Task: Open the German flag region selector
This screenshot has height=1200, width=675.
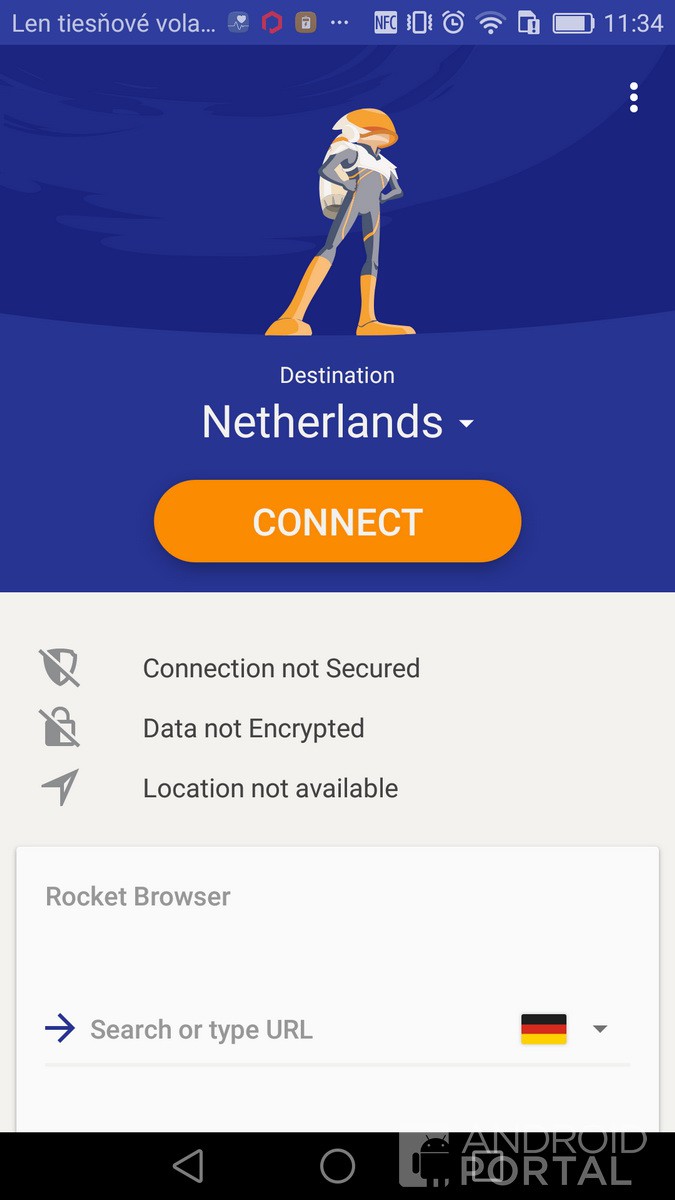Action: click(564, 1029)
